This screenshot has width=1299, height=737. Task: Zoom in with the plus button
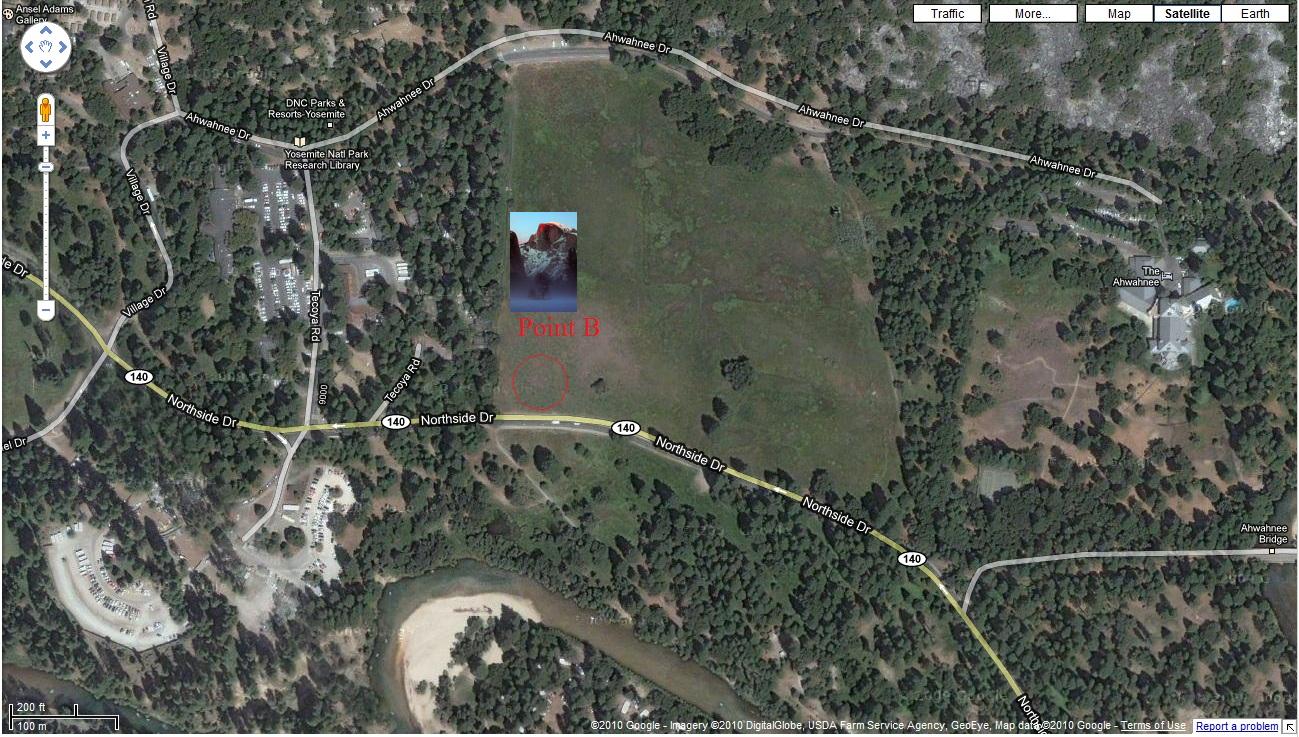click(x=46, y=135)
